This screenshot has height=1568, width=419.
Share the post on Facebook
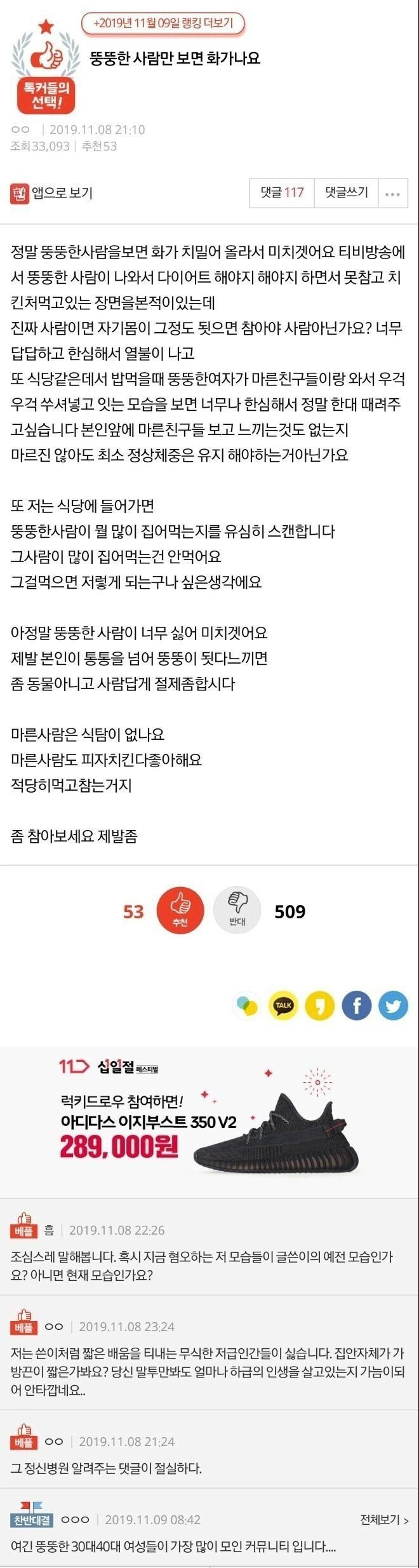point(357,1006)
